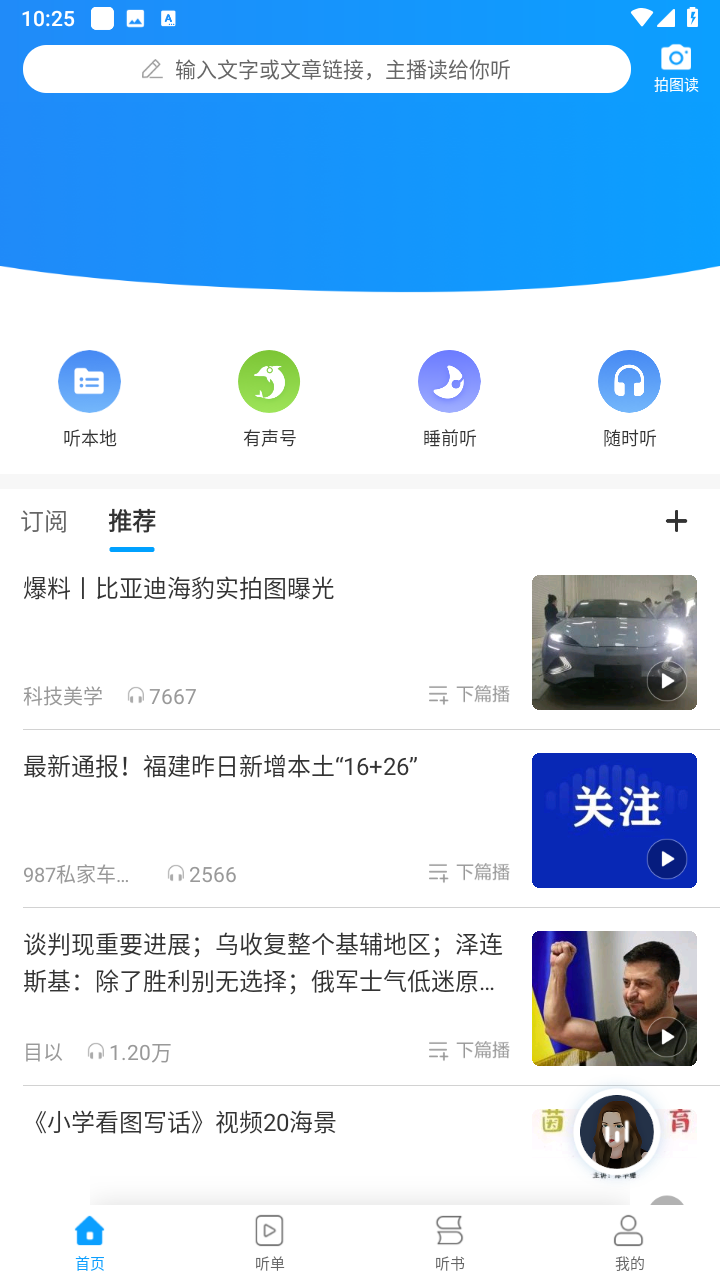This screenshot has width=720, height=1280.
Task: Open 有声号 channel
Action: pyautogui.click(x=270, y=399)
